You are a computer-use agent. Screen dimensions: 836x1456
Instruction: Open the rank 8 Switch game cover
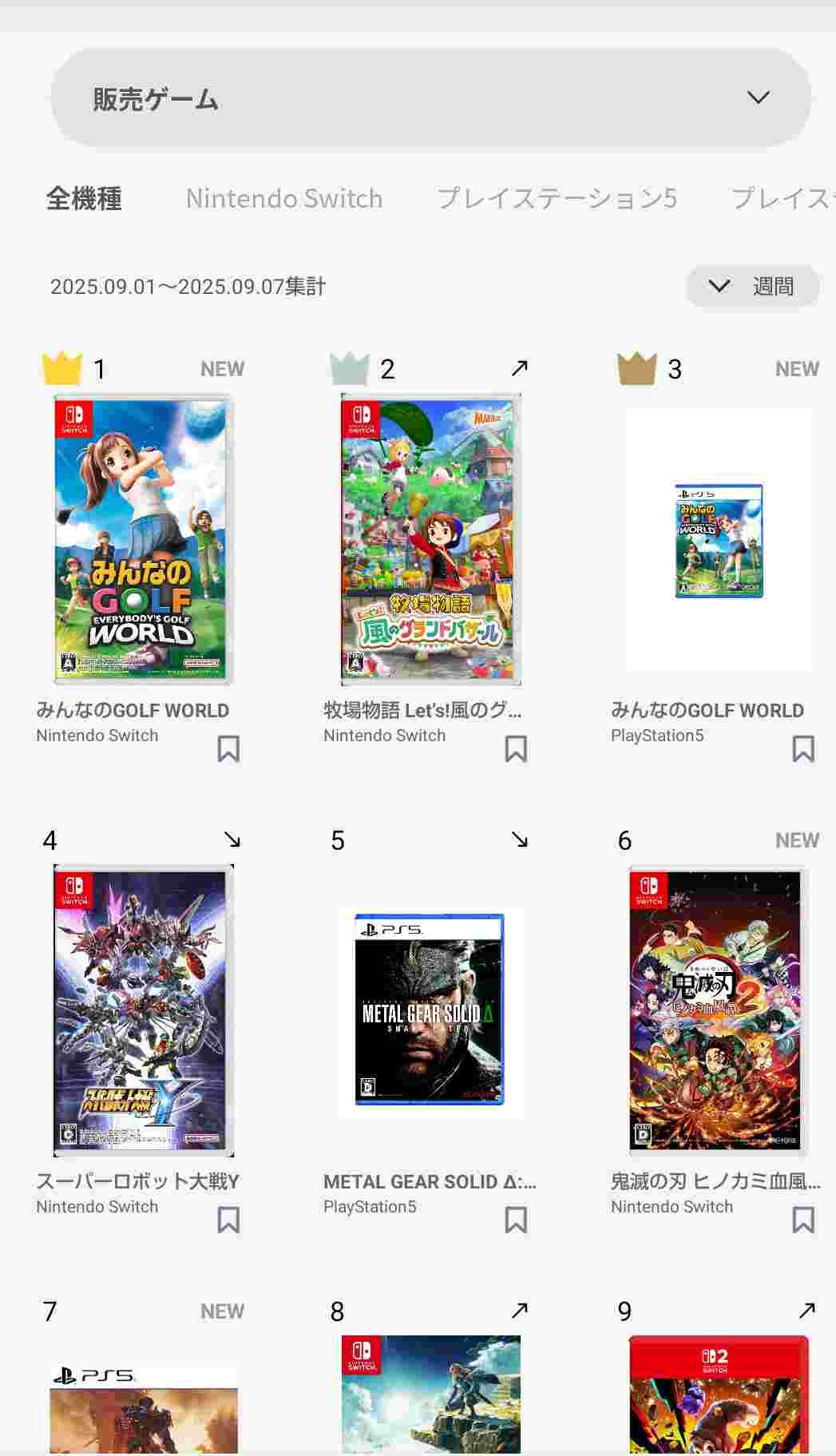pyautogui.click(x=430, y=1396)
